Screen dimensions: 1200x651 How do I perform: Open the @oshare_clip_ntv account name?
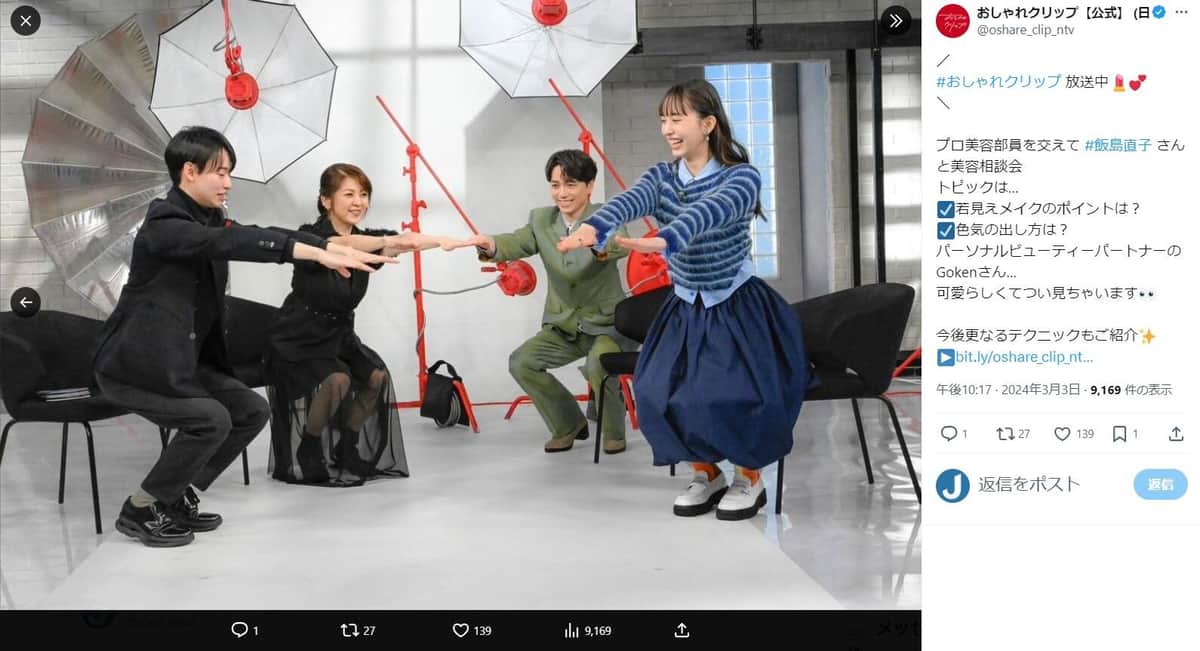click(x=1018, y=30)
